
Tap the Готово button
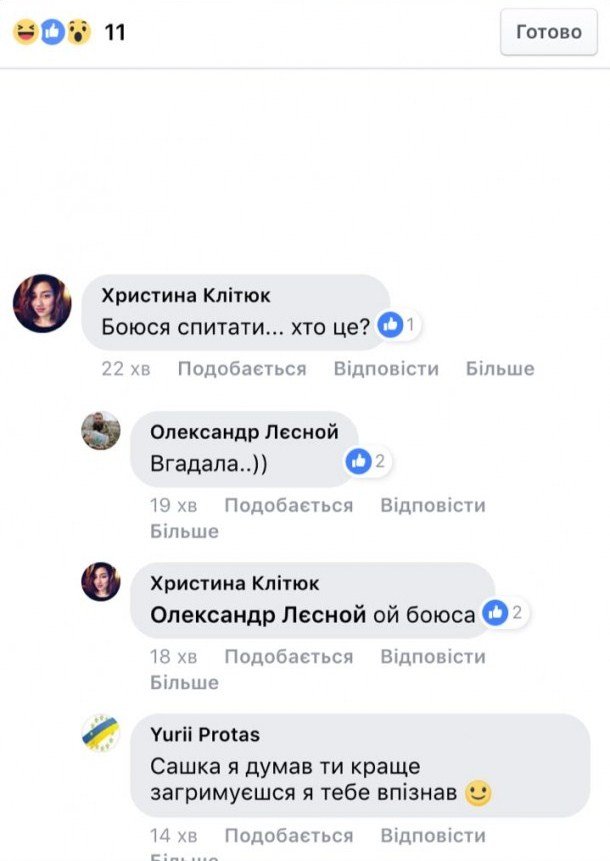click(x=548, y=32)
